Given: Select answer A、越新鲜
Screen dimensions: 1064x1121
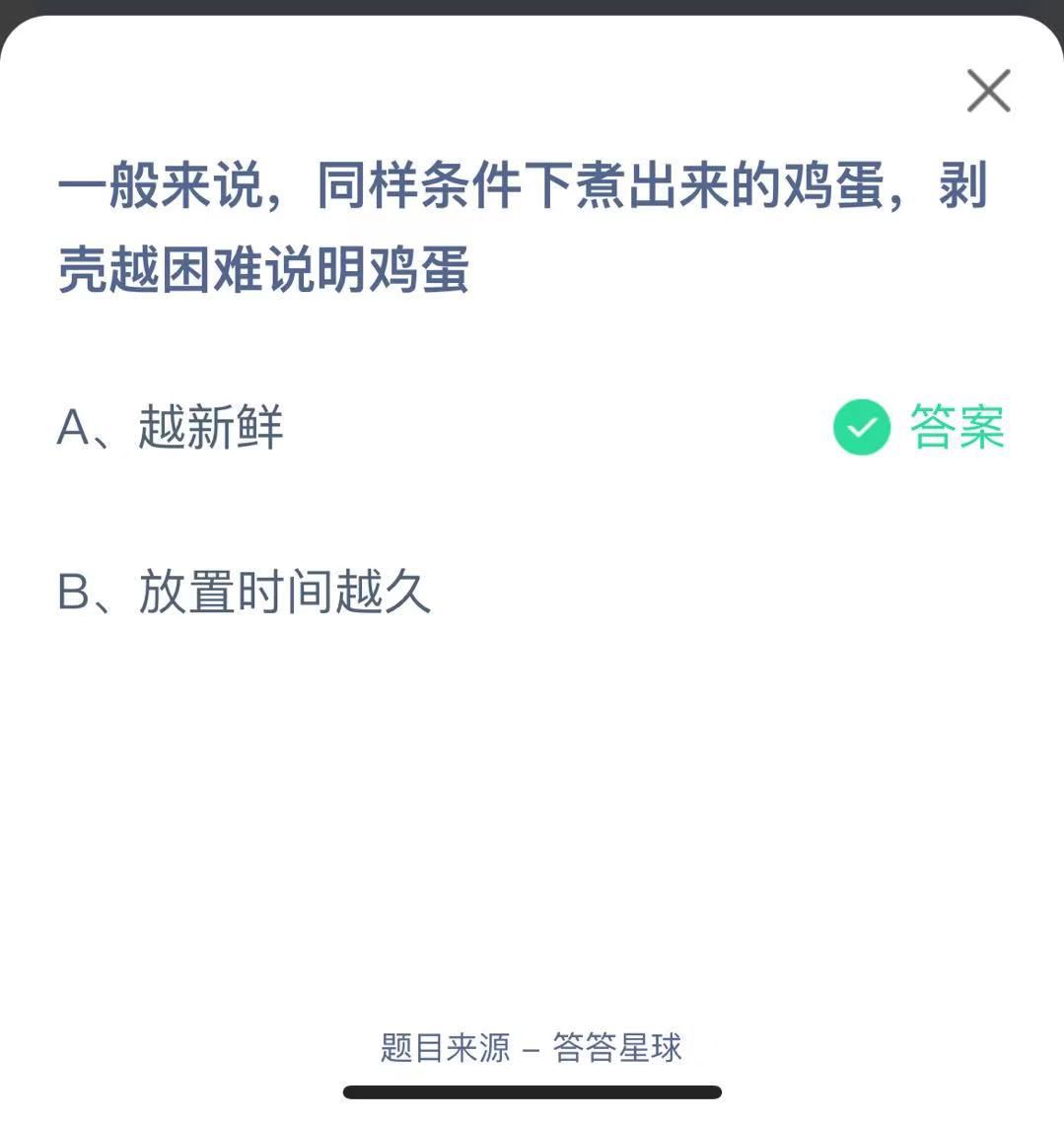Looking at the screenshot, I should (x=172, y=428).
